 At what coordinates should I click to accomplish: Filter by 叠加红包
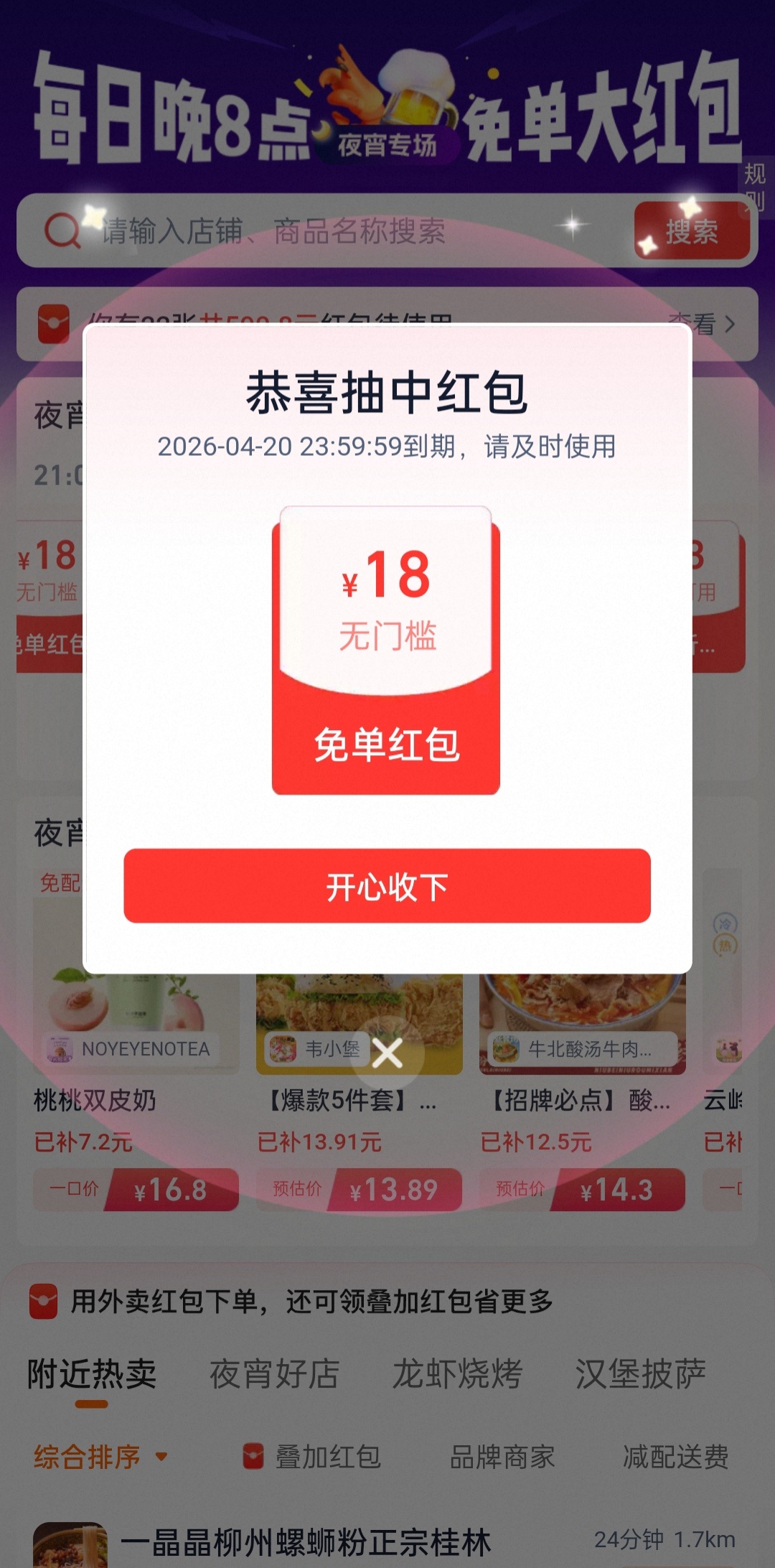(x=312, y=1457)
